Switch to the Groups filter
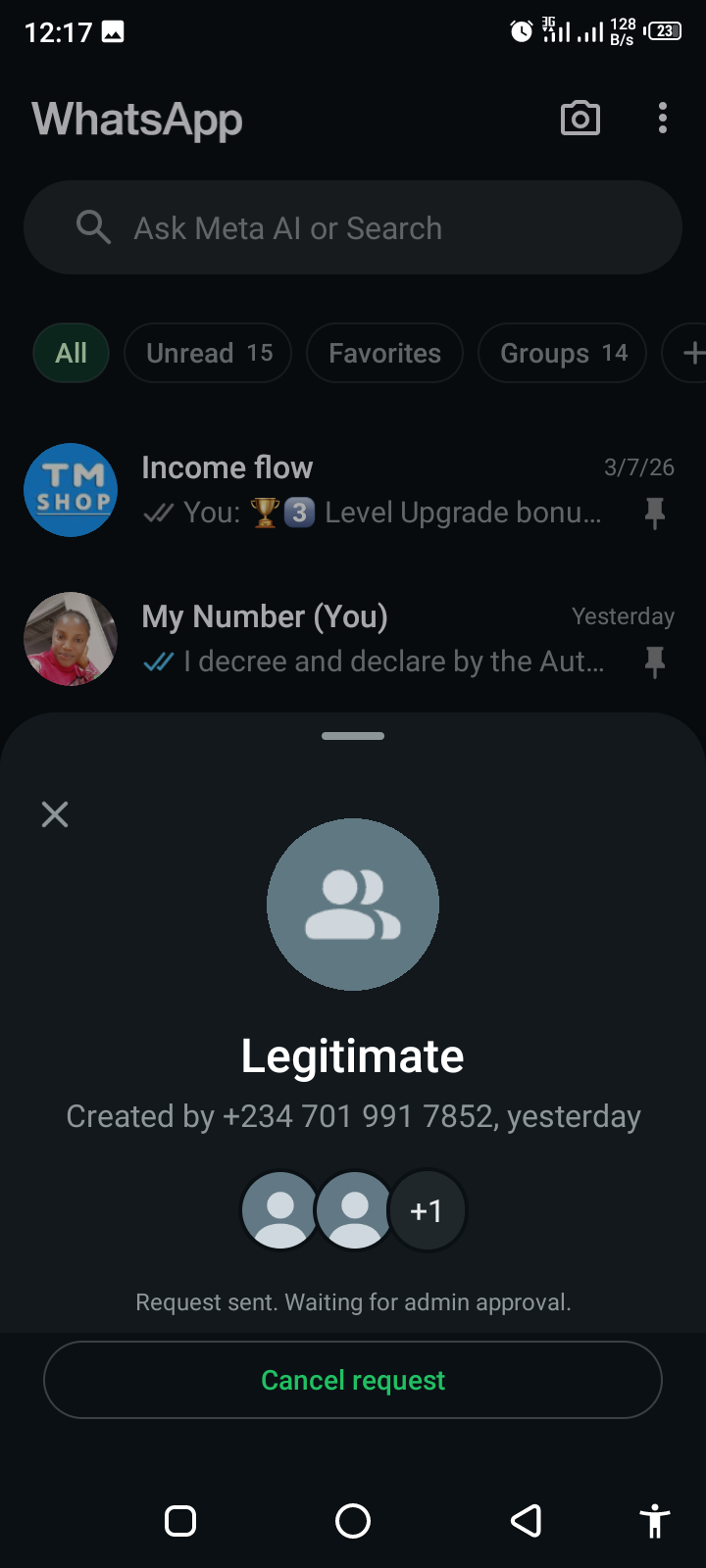This screenshot has width=706, height=1568. click(x=562, y=353)
